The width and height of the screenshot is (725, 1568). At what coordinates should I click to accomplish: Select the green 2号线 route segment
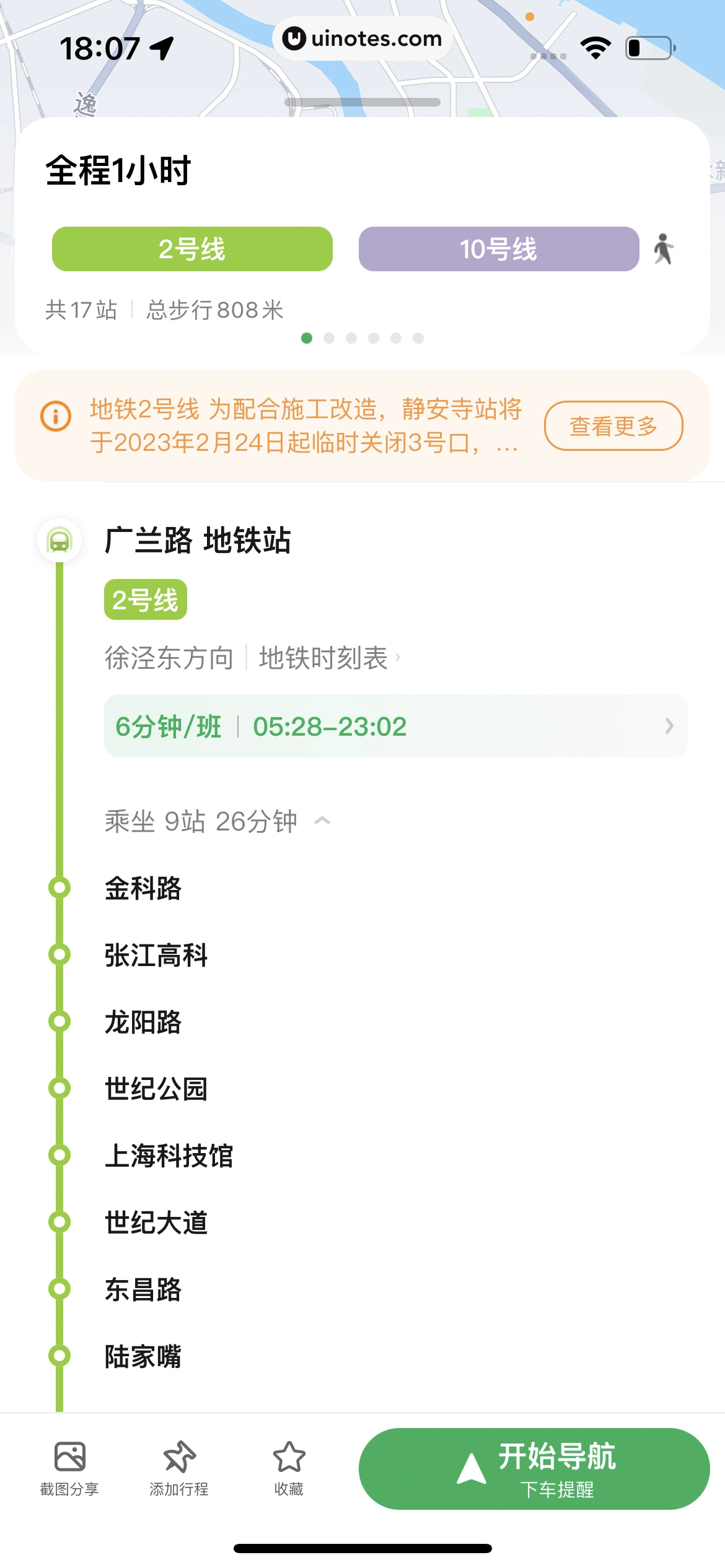tap(192, 249)
